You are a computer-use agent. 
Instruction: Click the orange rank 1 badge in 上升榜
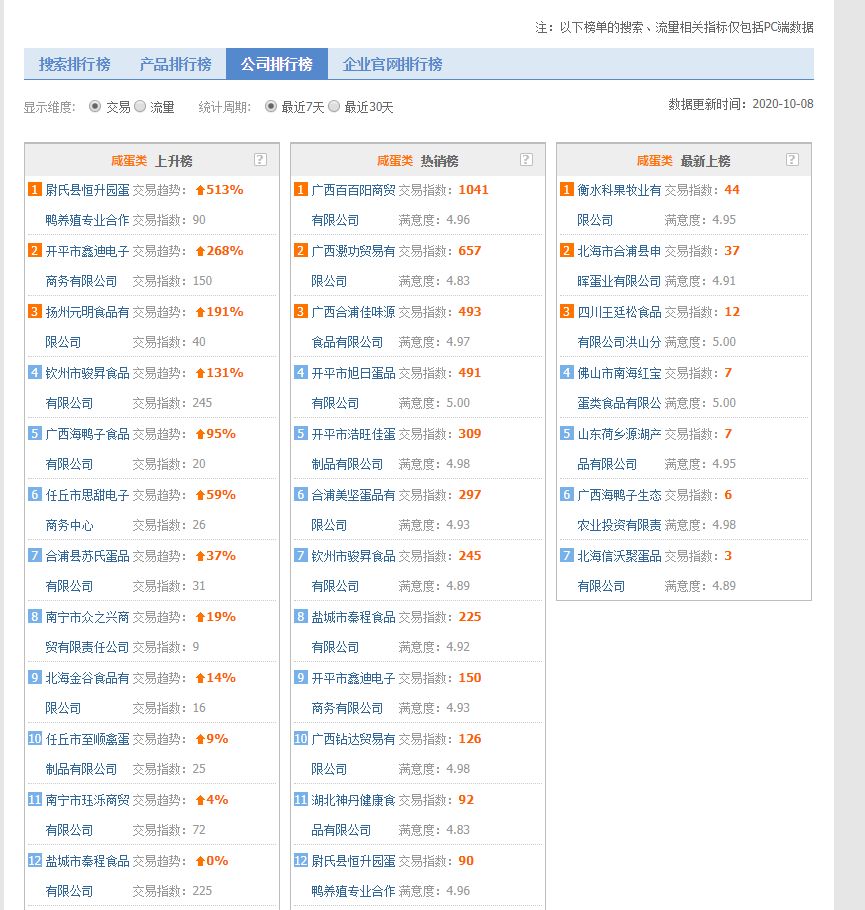[x=34, y=189]
